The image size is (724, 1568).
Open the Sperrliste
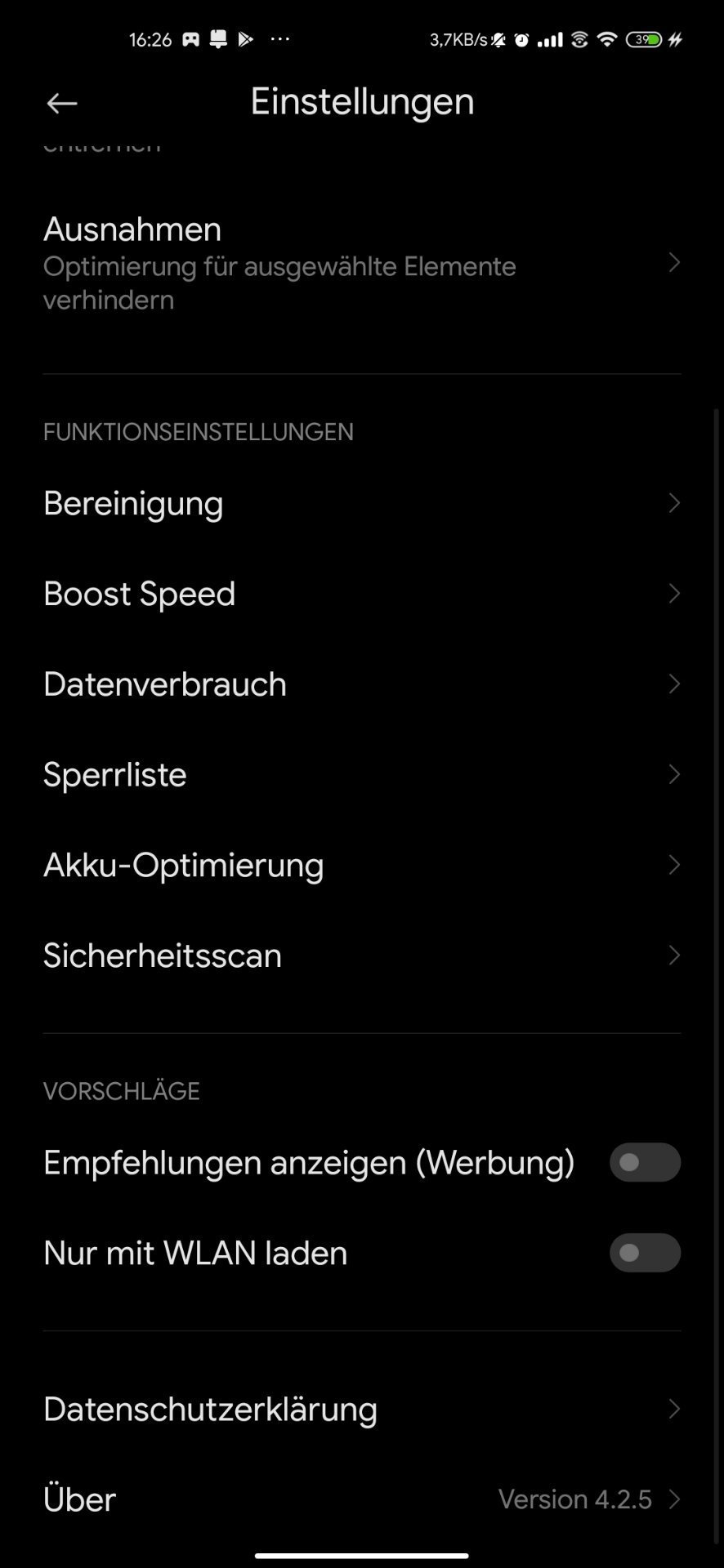coord(362,774)
